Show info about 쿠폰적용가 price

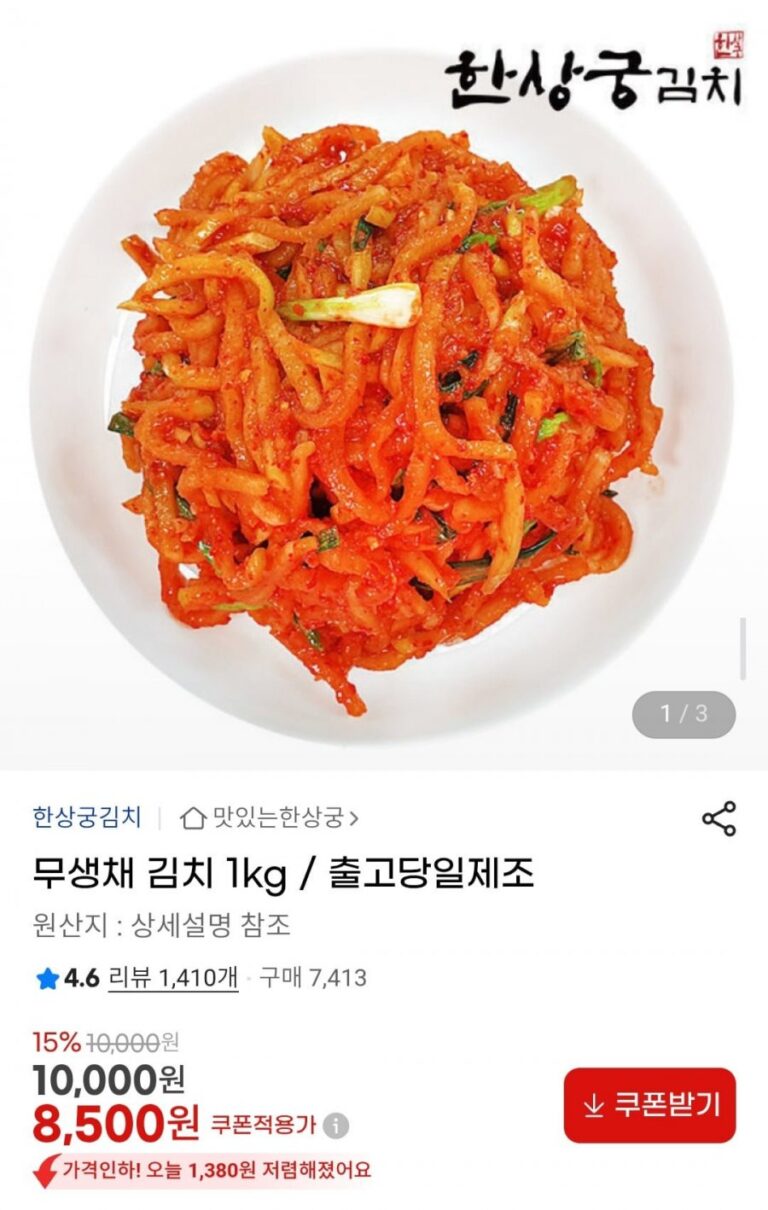tap(336, 1126)
